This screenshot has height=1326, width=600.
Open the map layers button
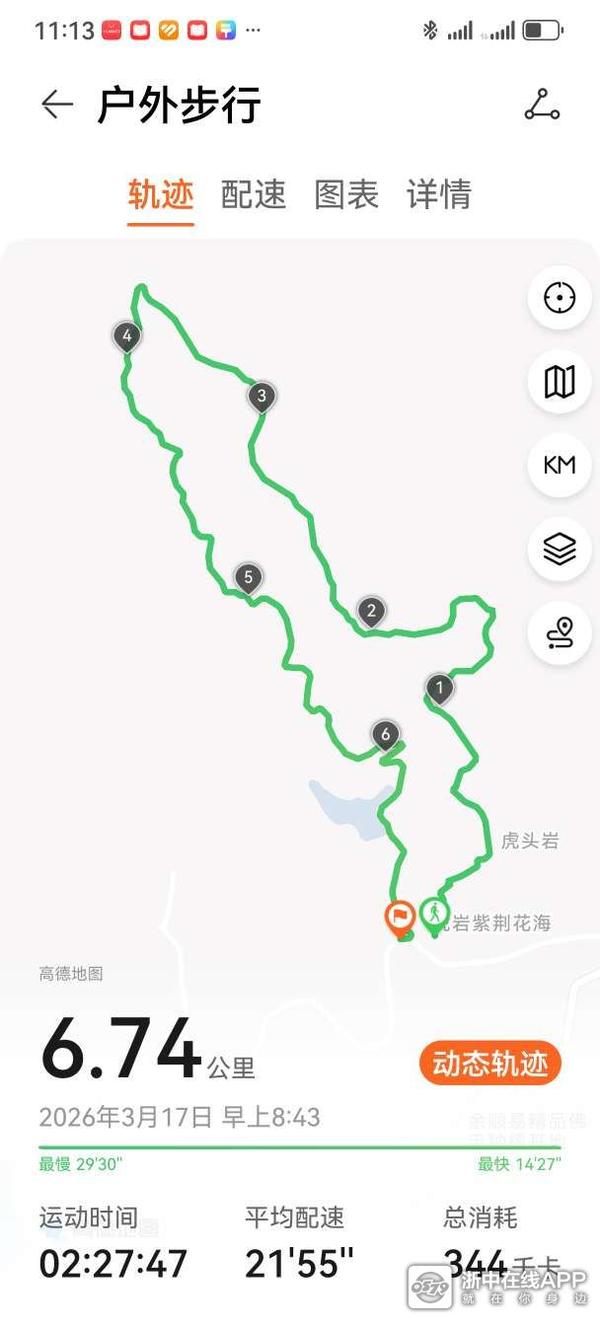coord(559,548)
